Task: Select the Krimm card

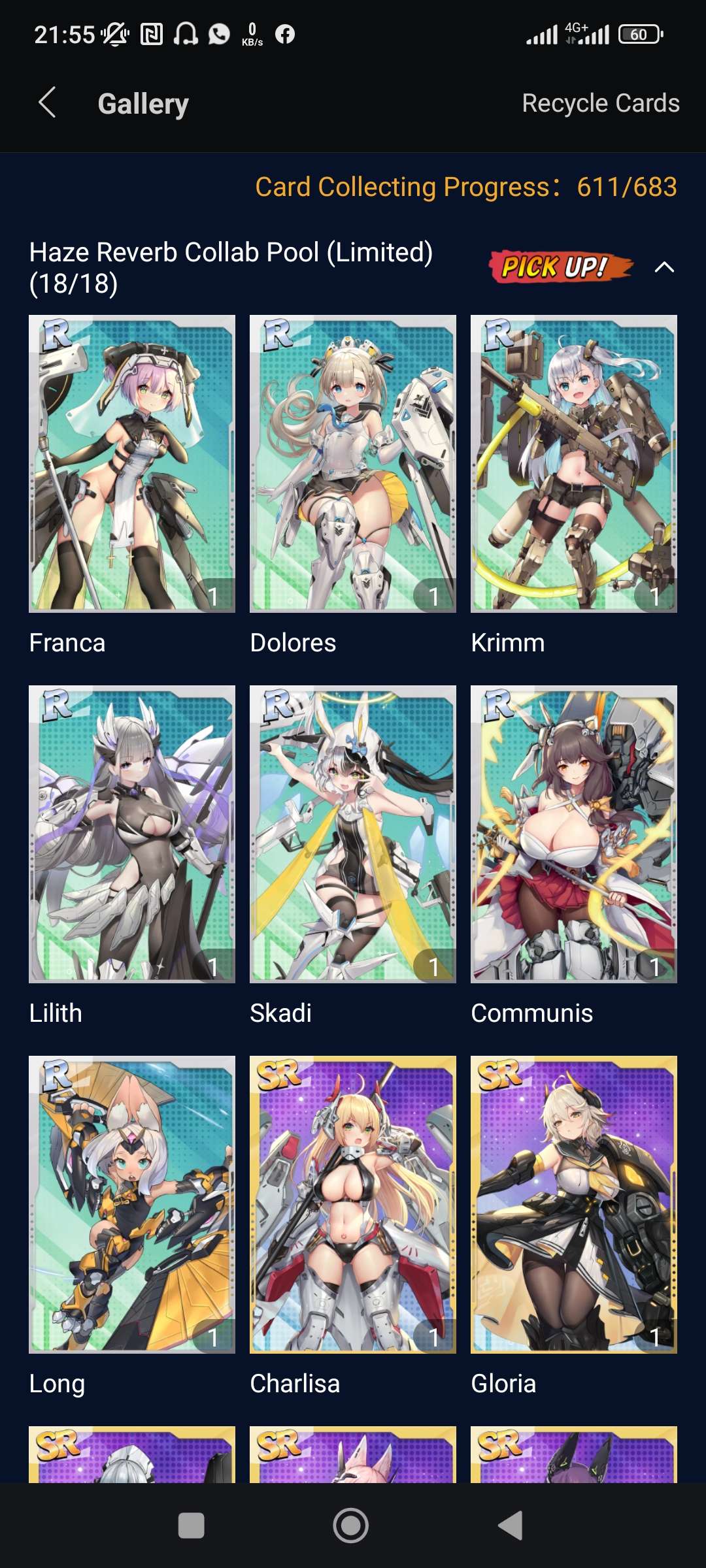Action: pos(573,464)
